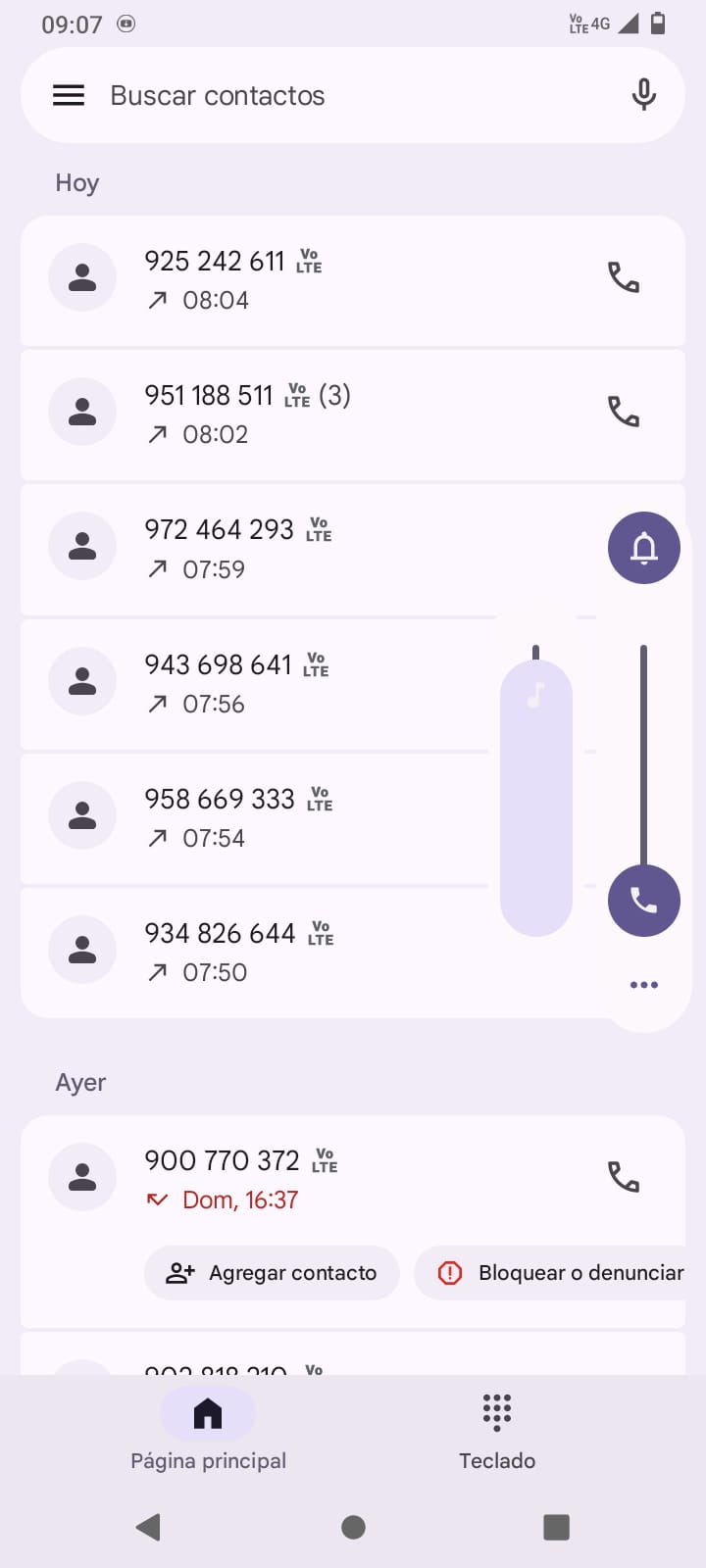Call back 900 770 372
This screenshot has width=706, height=1568.
tap(624, 1176)
